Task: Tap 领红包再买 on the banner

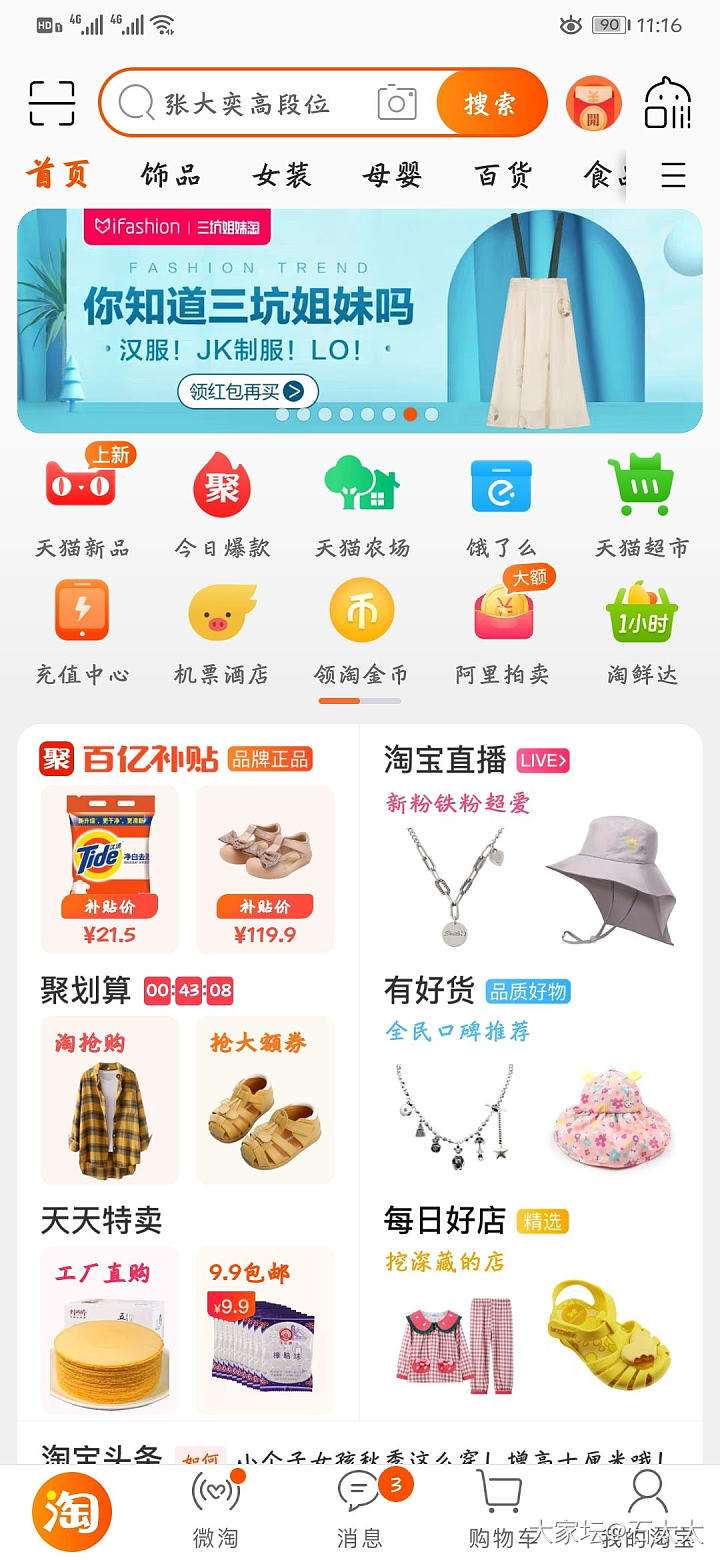Action: [x=248, y=391]
